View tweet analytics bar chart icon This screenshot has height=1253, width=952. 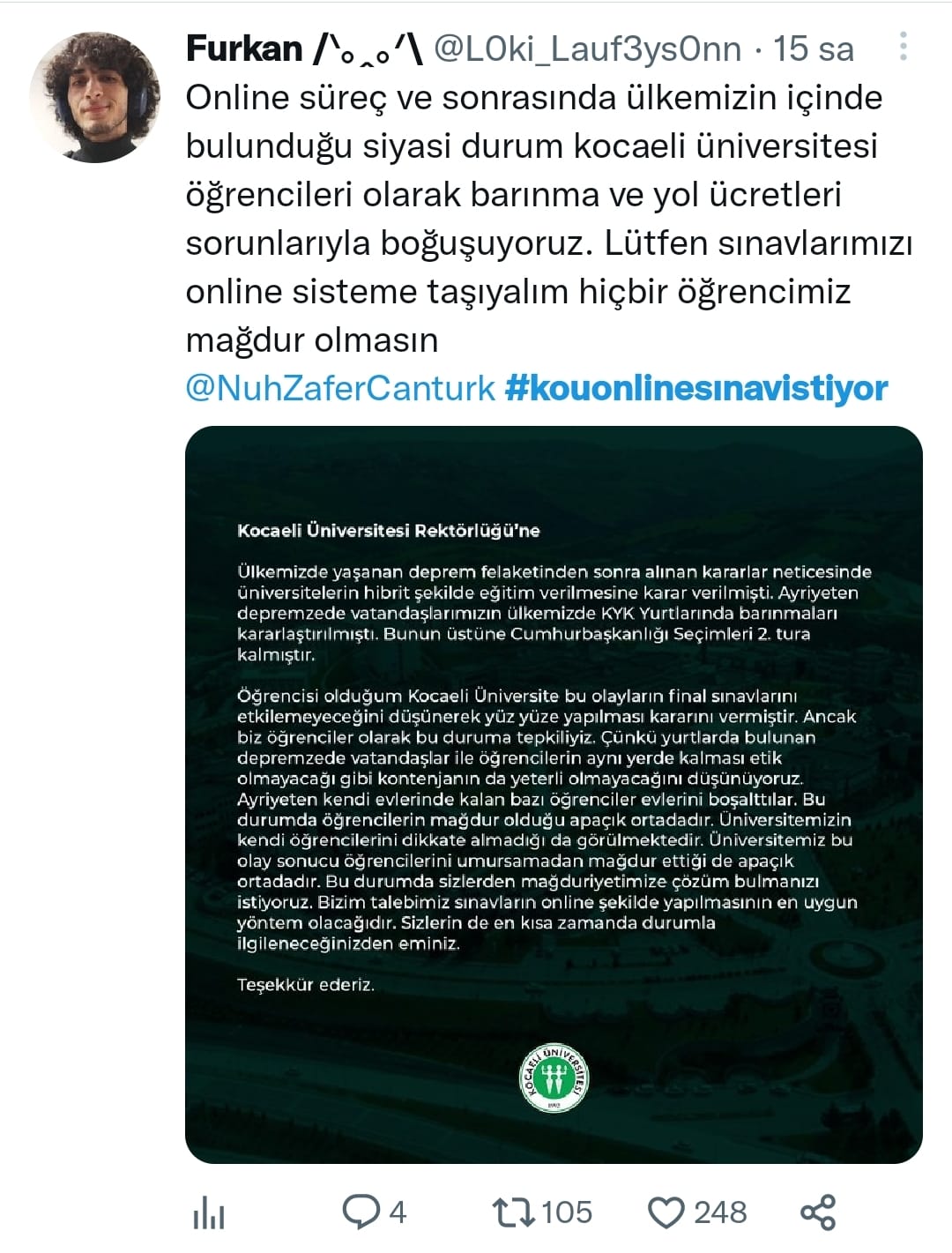(209, 1212)
